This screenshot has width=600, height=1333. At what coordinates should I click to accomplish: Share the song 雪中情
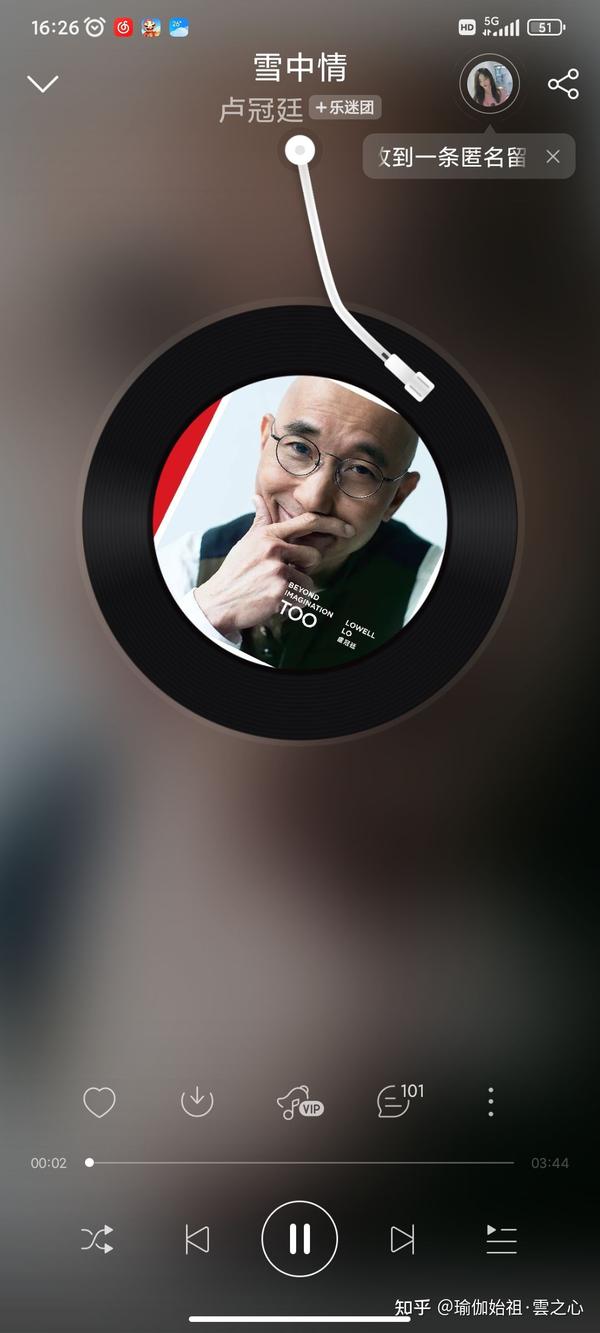pos(563,84)
